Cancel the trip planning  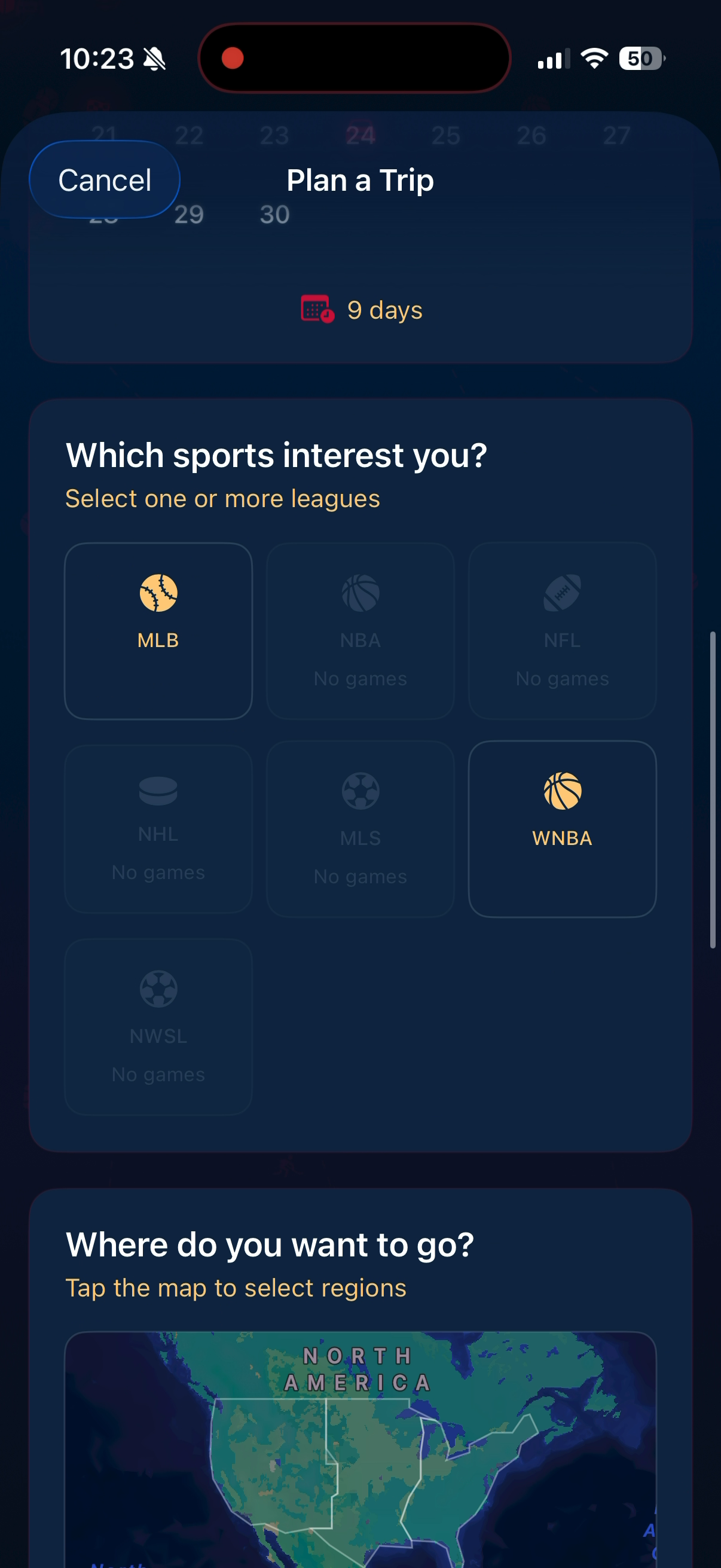(105, 180)
